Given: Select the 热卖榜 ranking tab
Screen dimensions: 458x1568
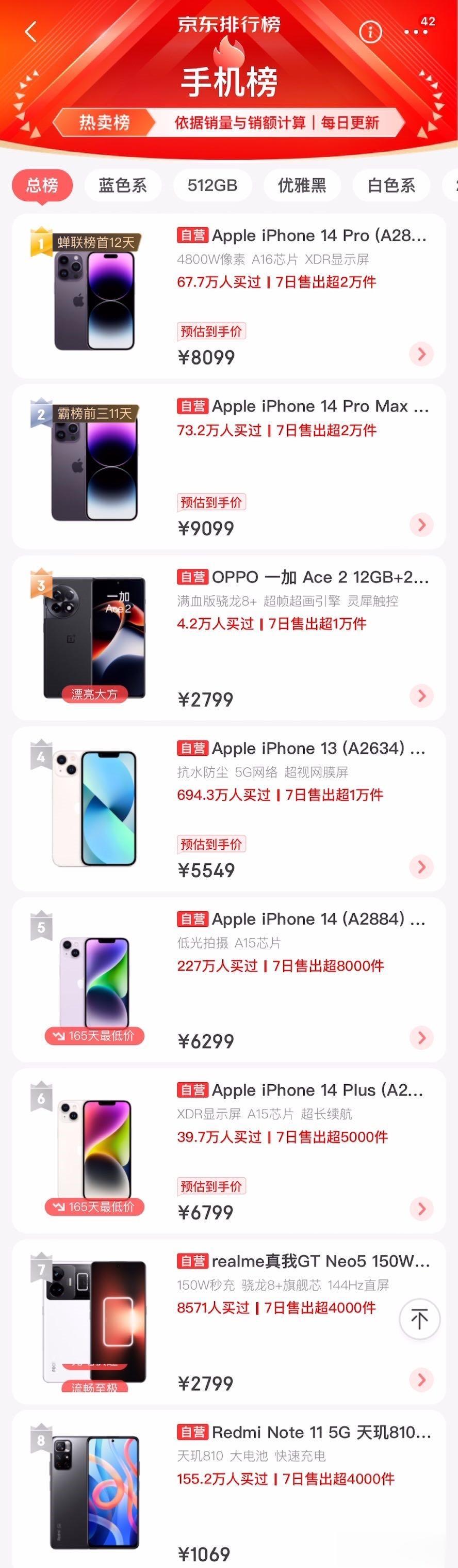Looking at the screenshot, I should [x=104, y=122].
